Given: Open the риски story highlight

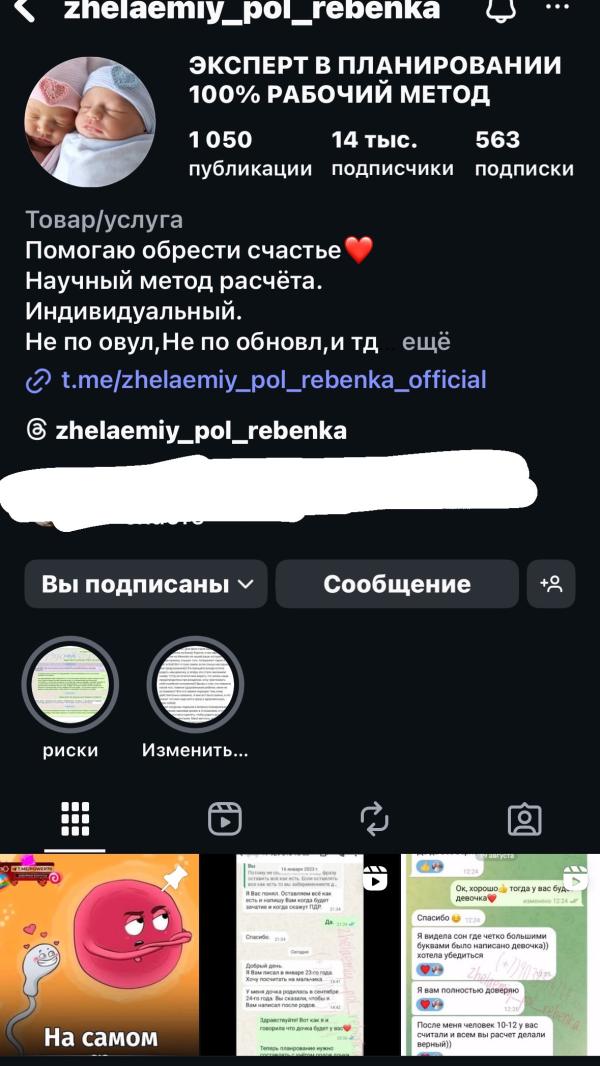Looking at the screenshot, I should [71, 685].
